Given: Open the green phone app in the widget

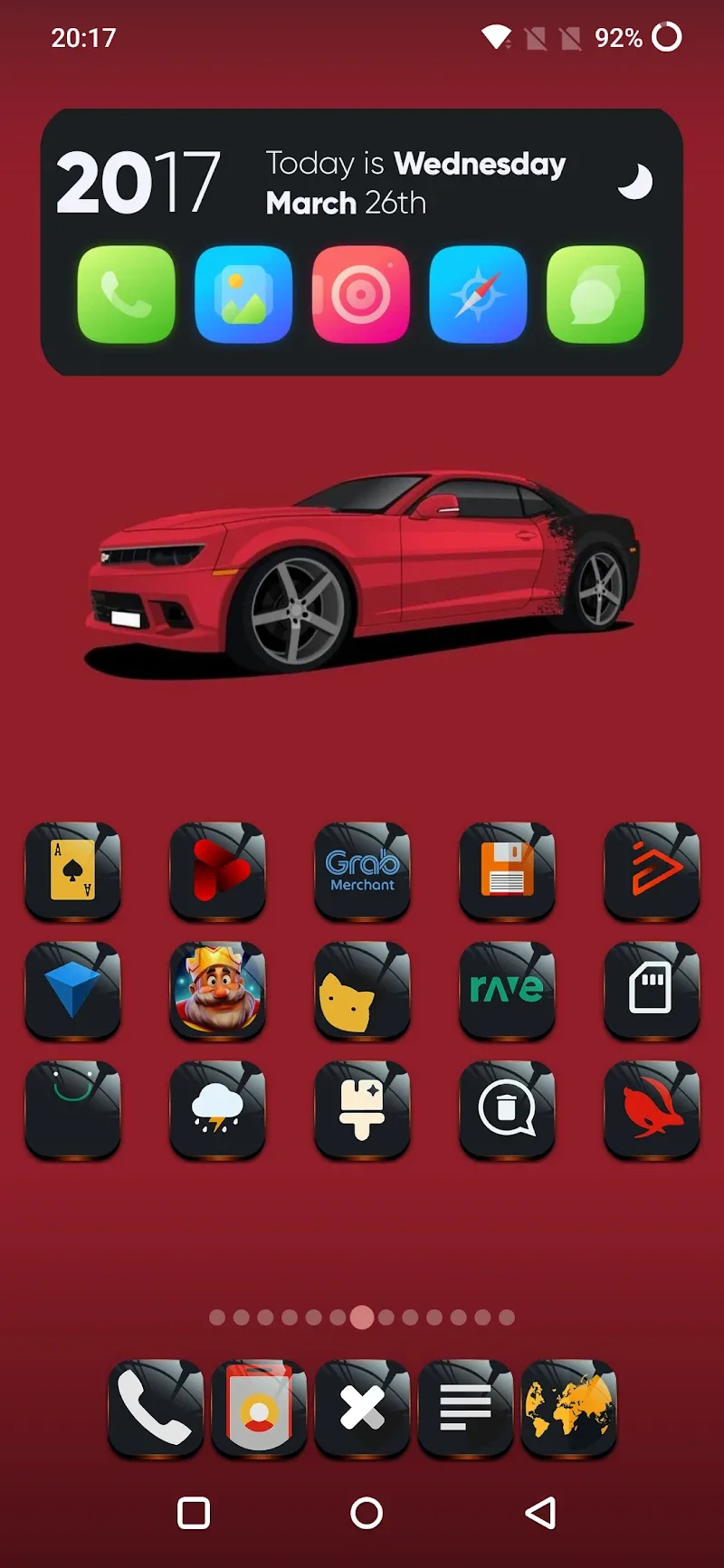Looking at the screenshot, I should 126,294.
